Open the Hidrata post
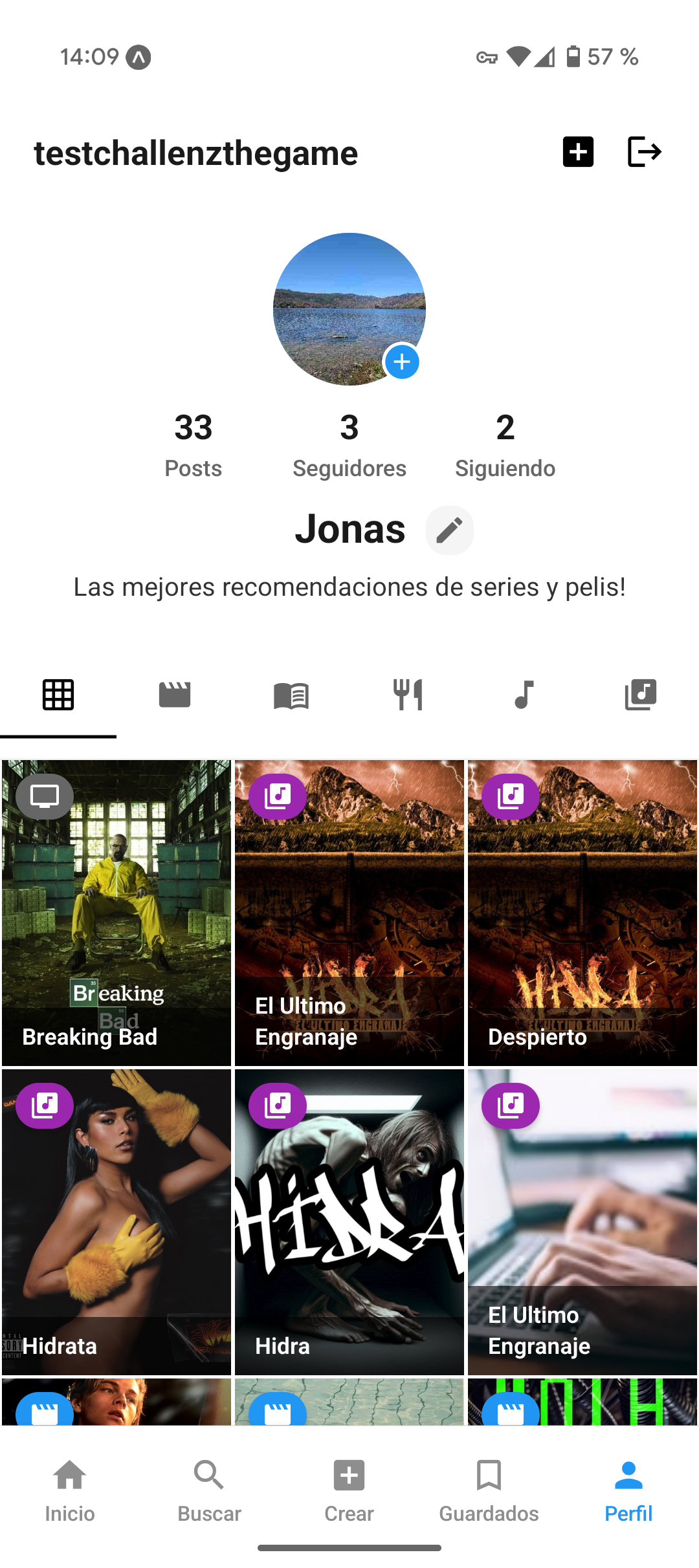The image size is (699, 1568). (116, 1222)
